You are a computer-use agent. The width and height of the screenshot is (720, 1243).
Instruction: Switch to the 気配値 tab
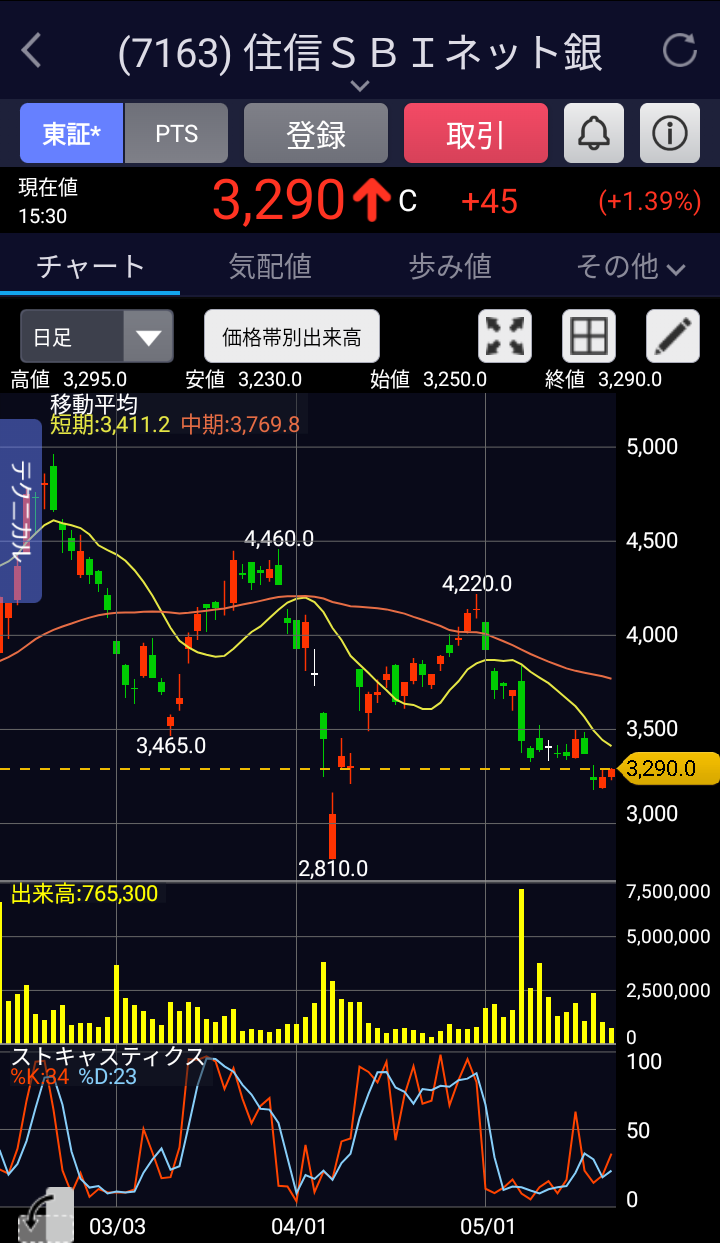[270, 266]
